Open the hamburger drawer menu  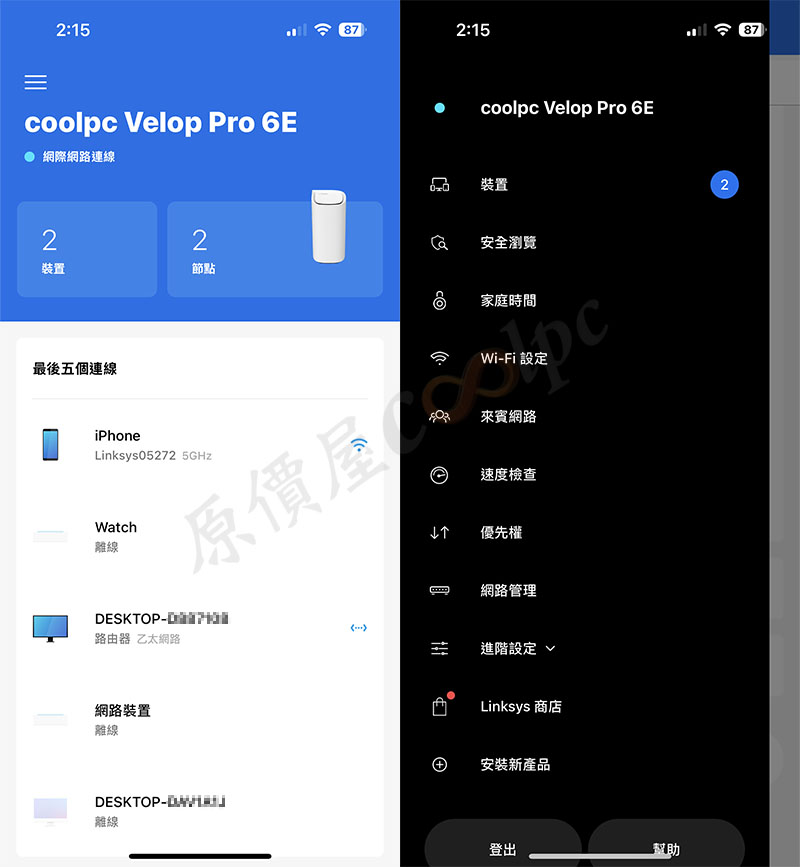[x=36, y=82]
